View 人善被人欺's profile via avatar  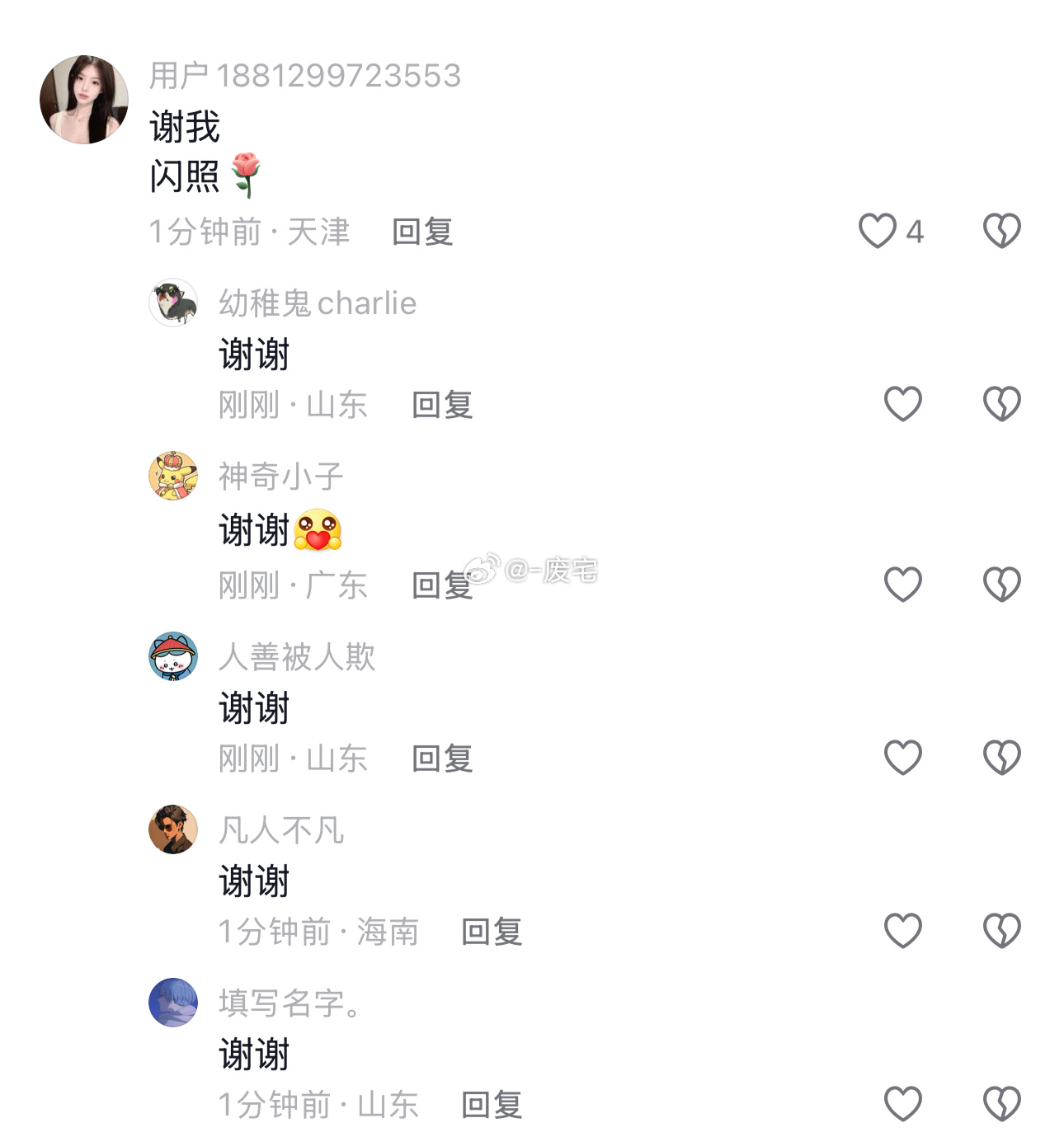[x=173, y=656]
